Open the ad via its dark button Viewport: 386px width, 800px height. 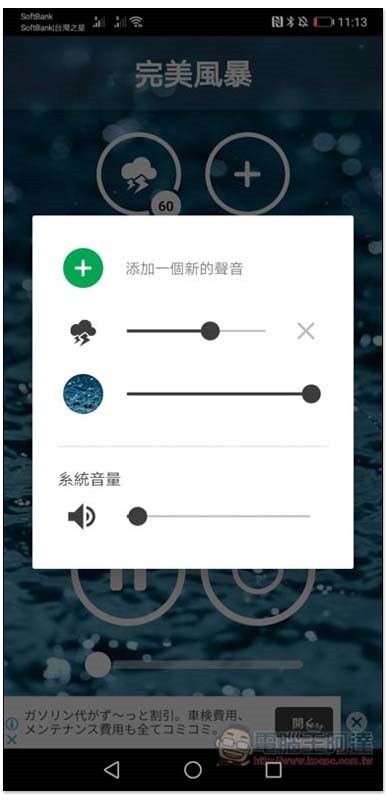(303, 722)
